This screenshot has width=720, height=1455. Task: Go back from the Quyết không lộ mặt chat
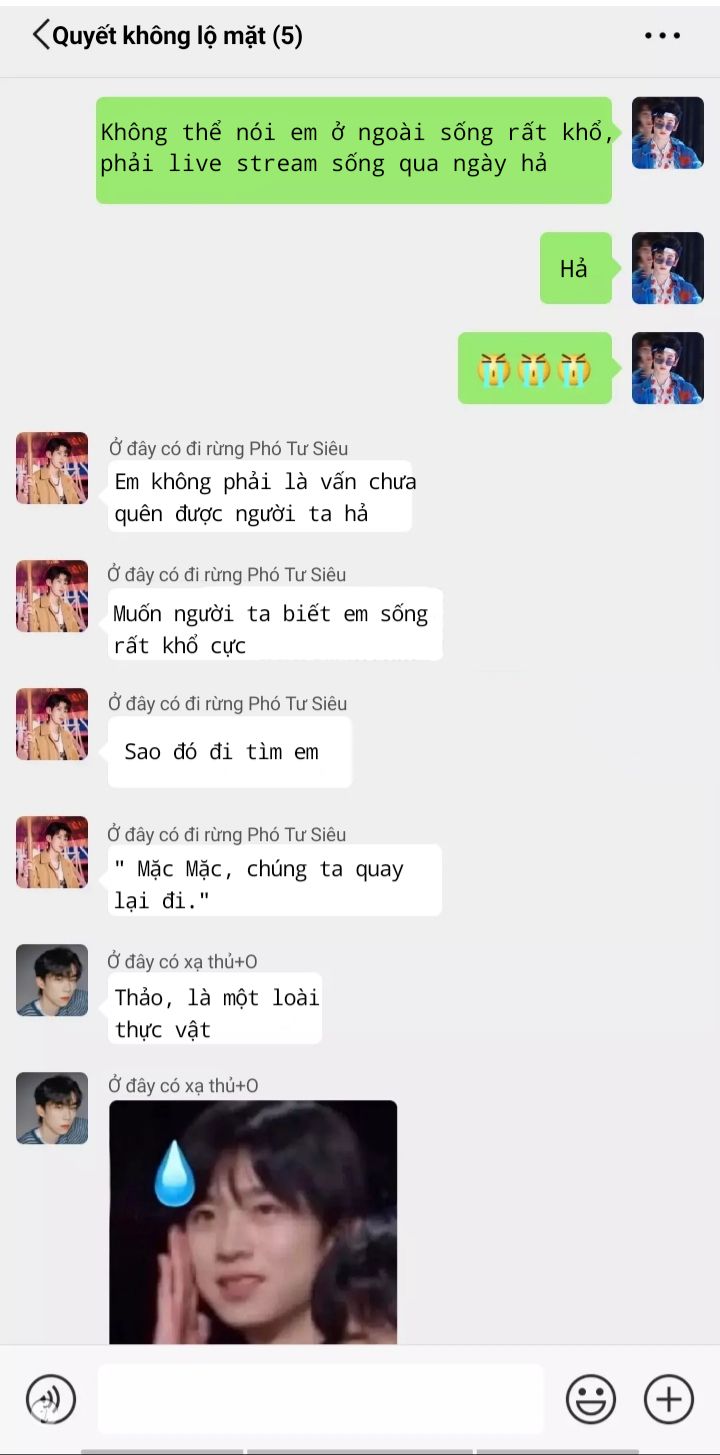click(x=41, y=36)
